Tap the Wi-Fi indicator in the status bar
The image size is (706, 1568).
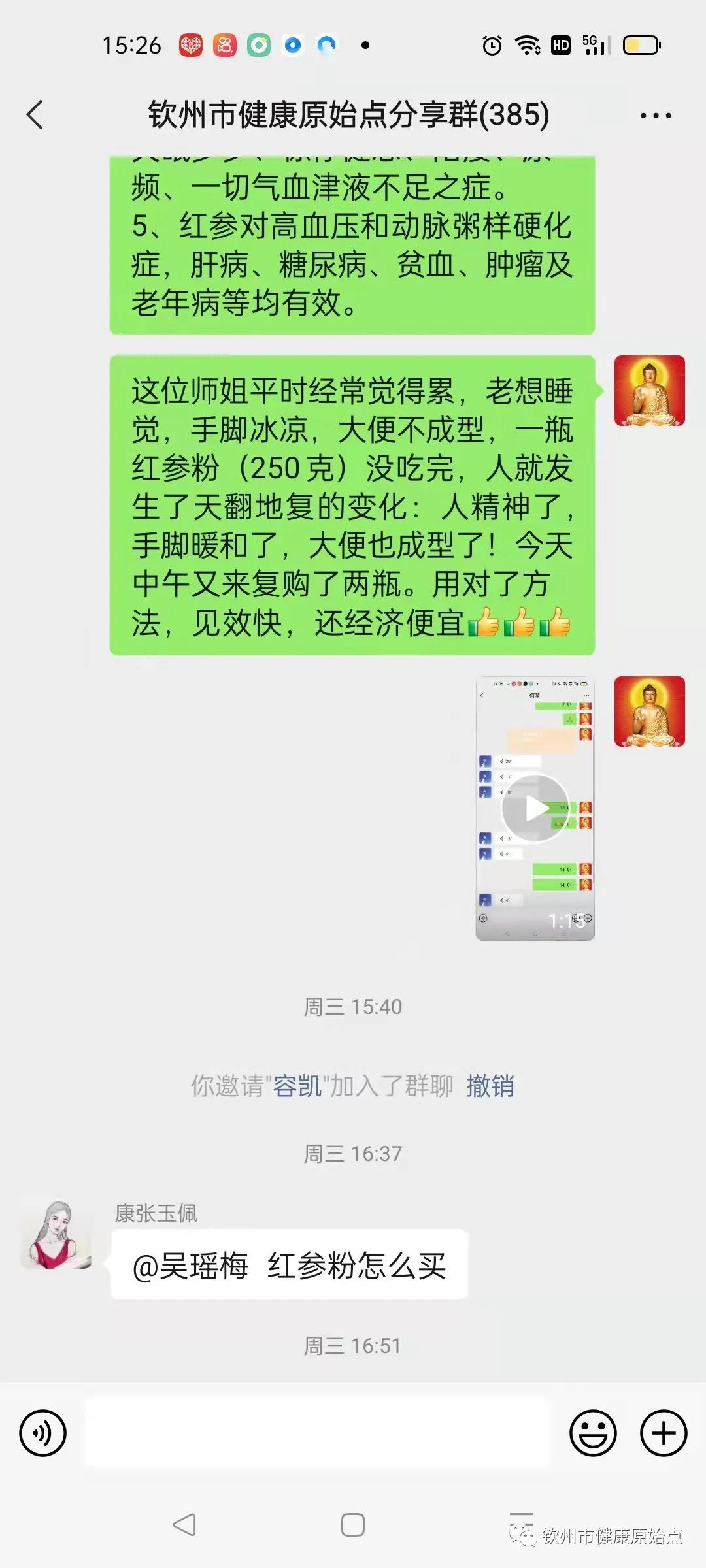[x=527, y=46]
